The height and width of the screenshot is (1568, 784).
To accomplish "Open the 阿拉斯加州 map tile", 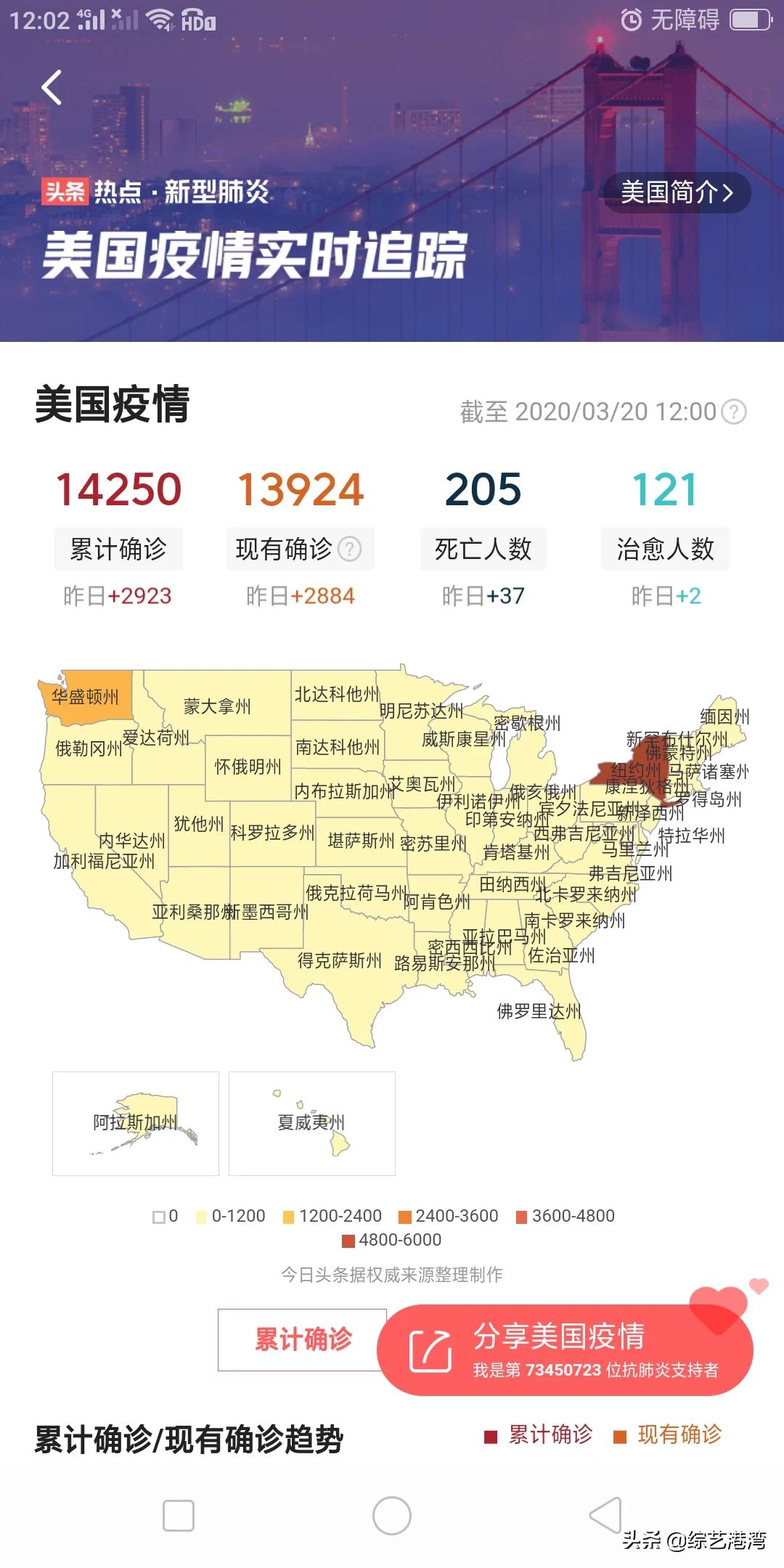I will (x=136, y=1123).
